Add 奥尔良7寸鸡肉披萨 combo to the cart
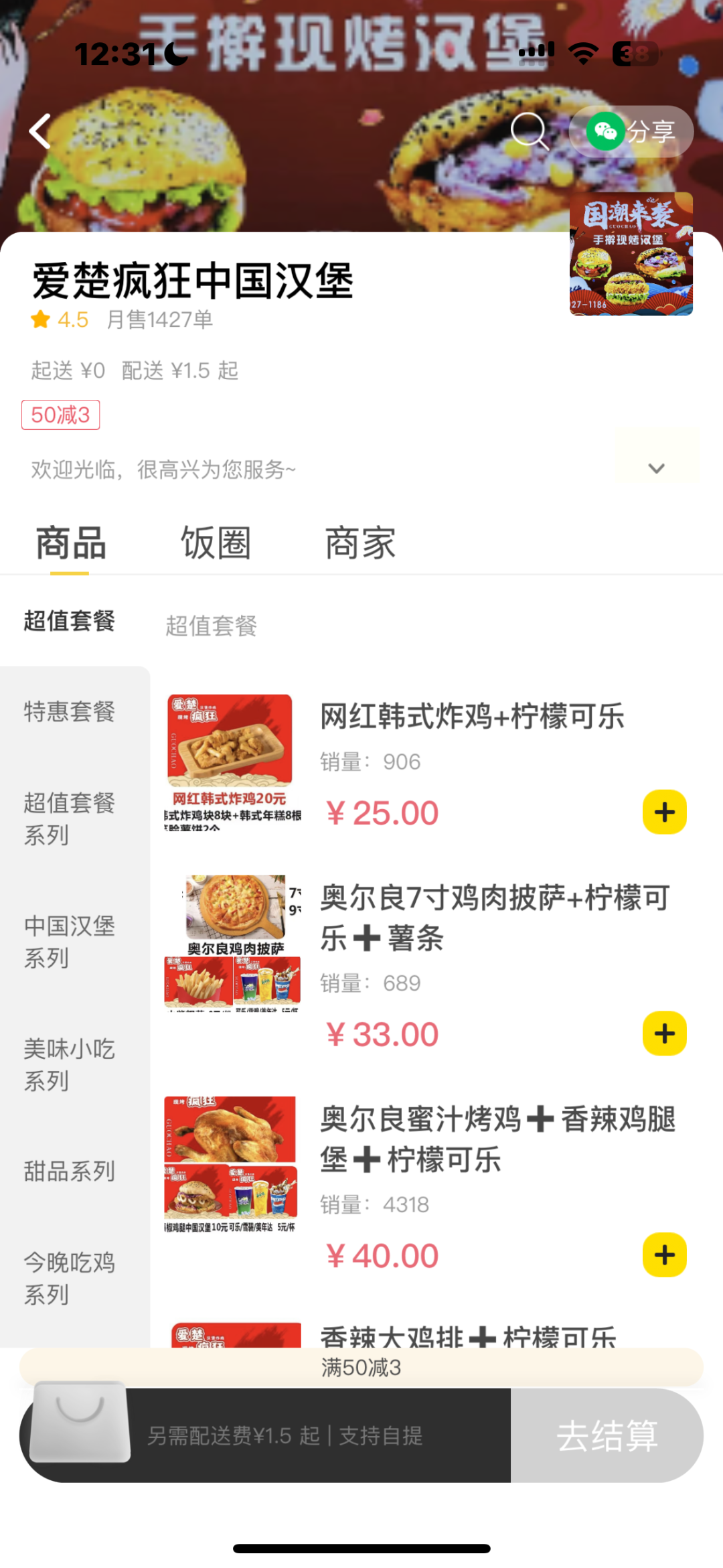The height and width of the screenshot is (1568, 723). 664,1034
